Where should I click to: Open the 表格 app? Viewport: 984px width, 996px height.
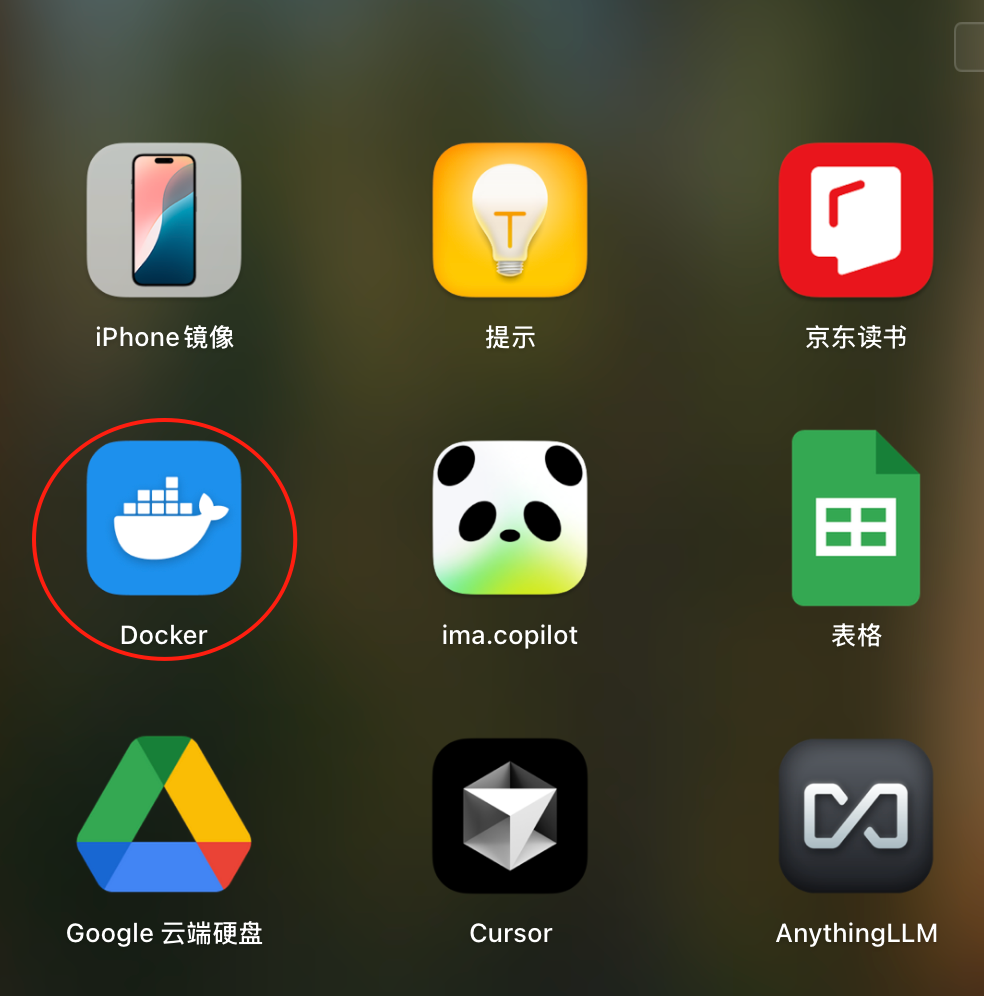tap(856, 518)
